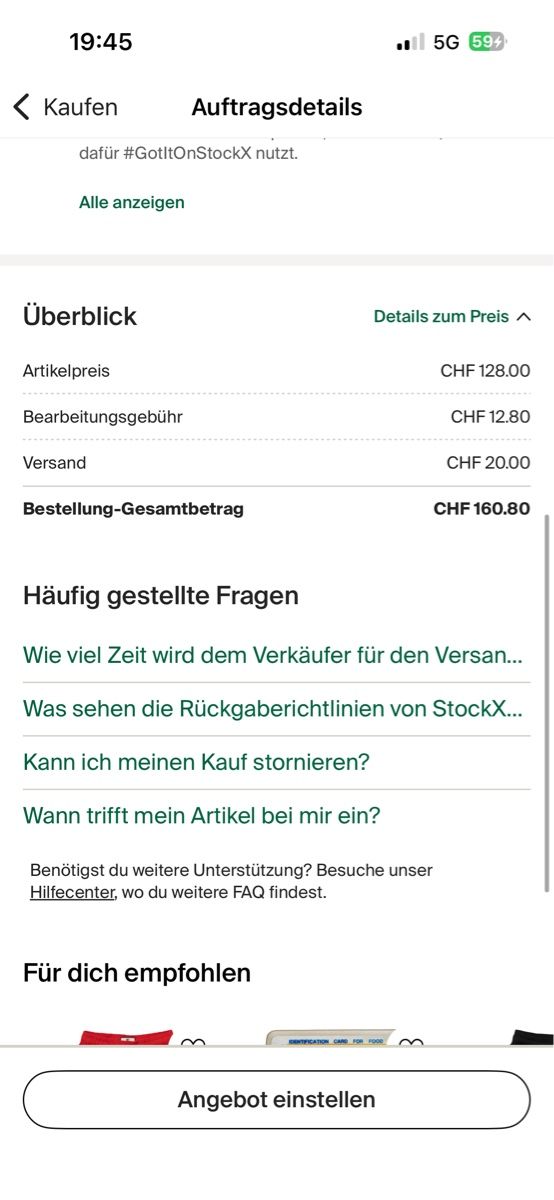The width and height of the screenshot is (554, 1200).
Task: Open 'Kann ich meinen Kauf stornieren?'
Action: click(x=196, y=762)
